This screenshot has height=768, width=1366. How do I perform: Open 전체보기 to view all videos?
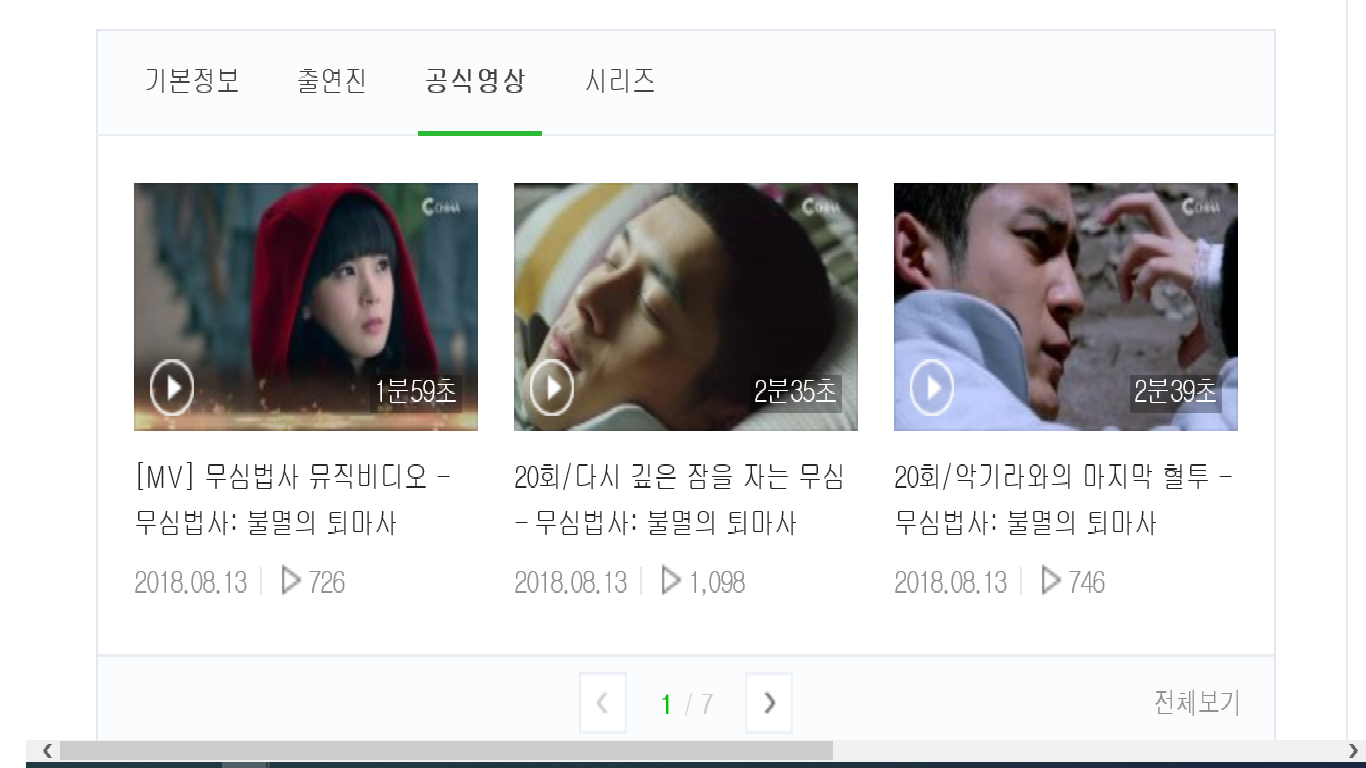pyautogui.click(x=1196, y=703)
